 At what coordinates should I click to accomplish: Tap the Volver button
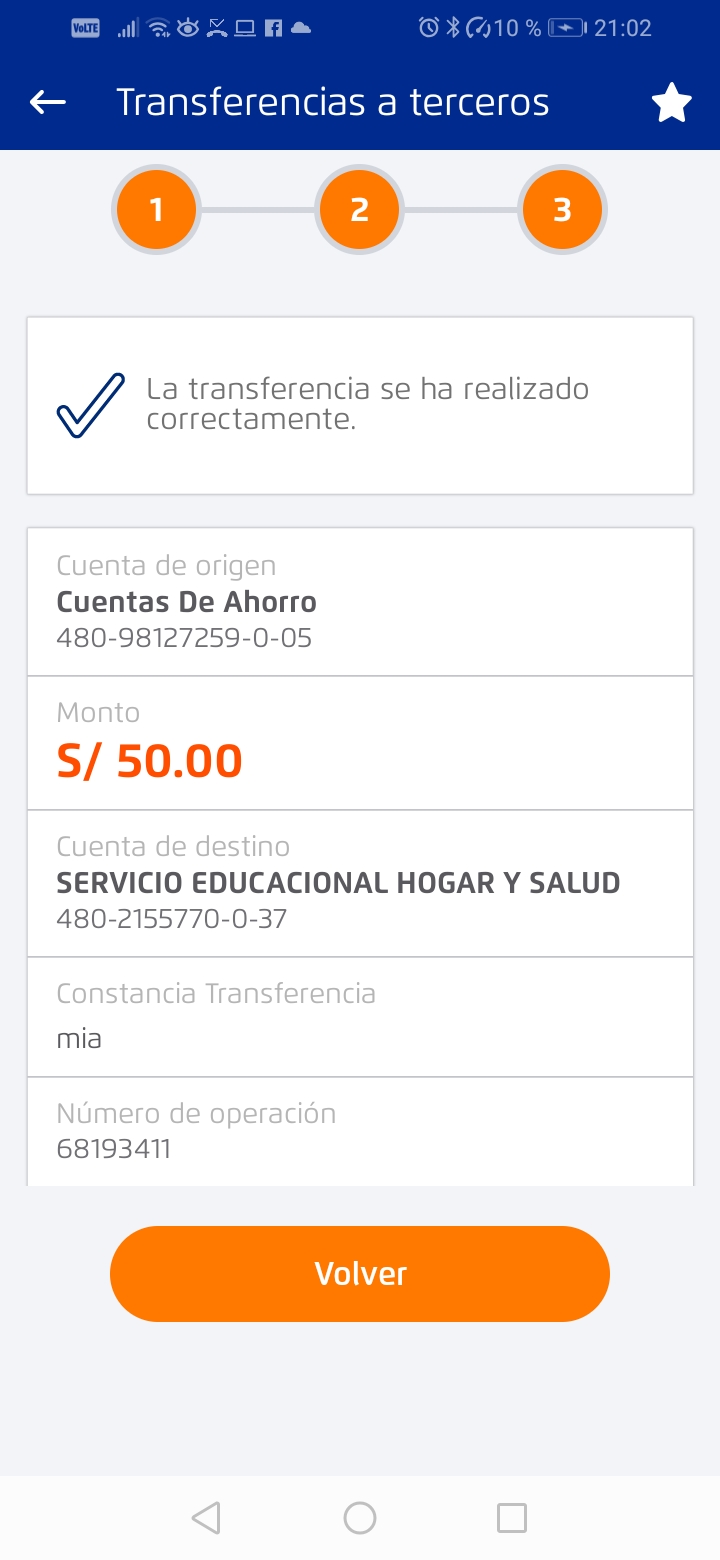(360, 1273)
